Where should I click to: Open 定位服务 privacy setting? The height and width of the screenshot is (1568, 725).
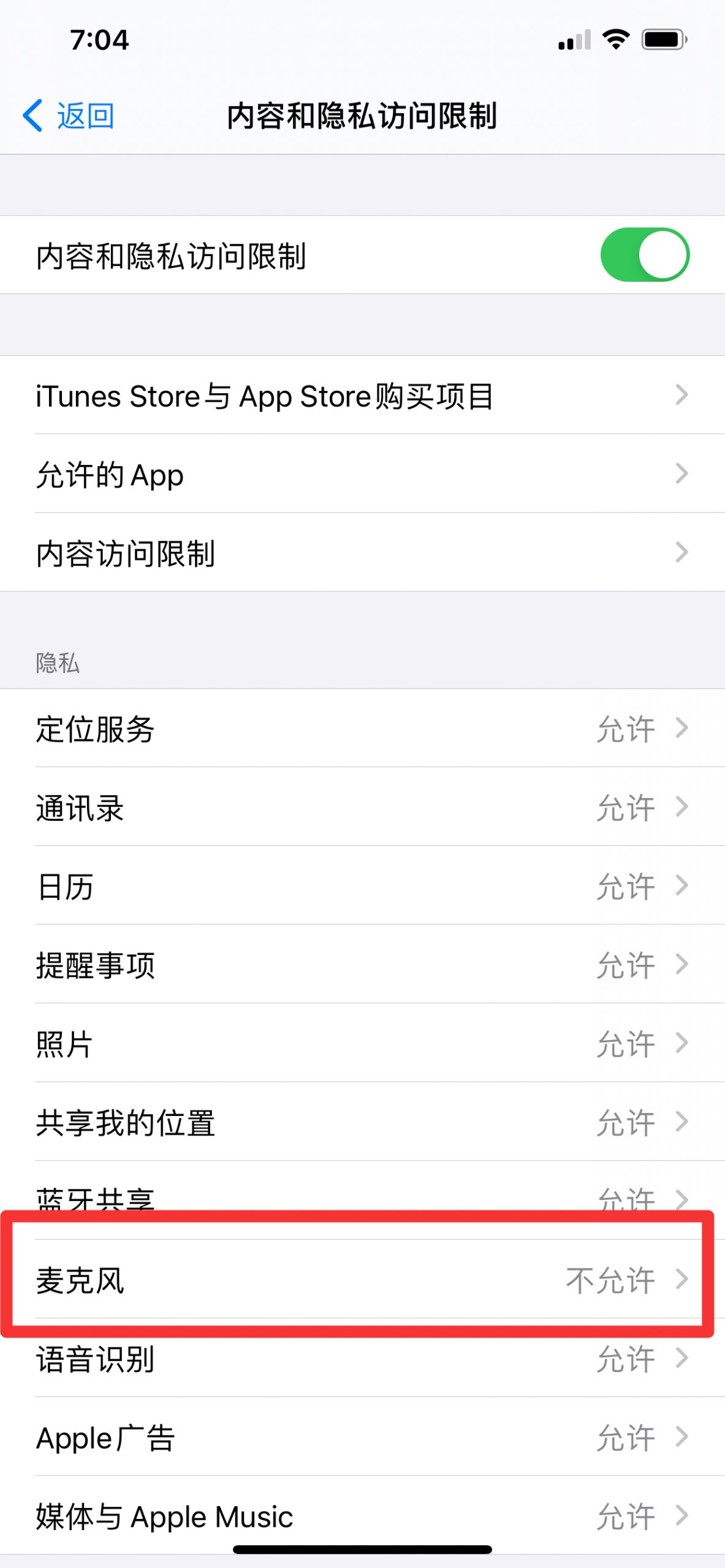pyautogui.click(x=362, y=728)
